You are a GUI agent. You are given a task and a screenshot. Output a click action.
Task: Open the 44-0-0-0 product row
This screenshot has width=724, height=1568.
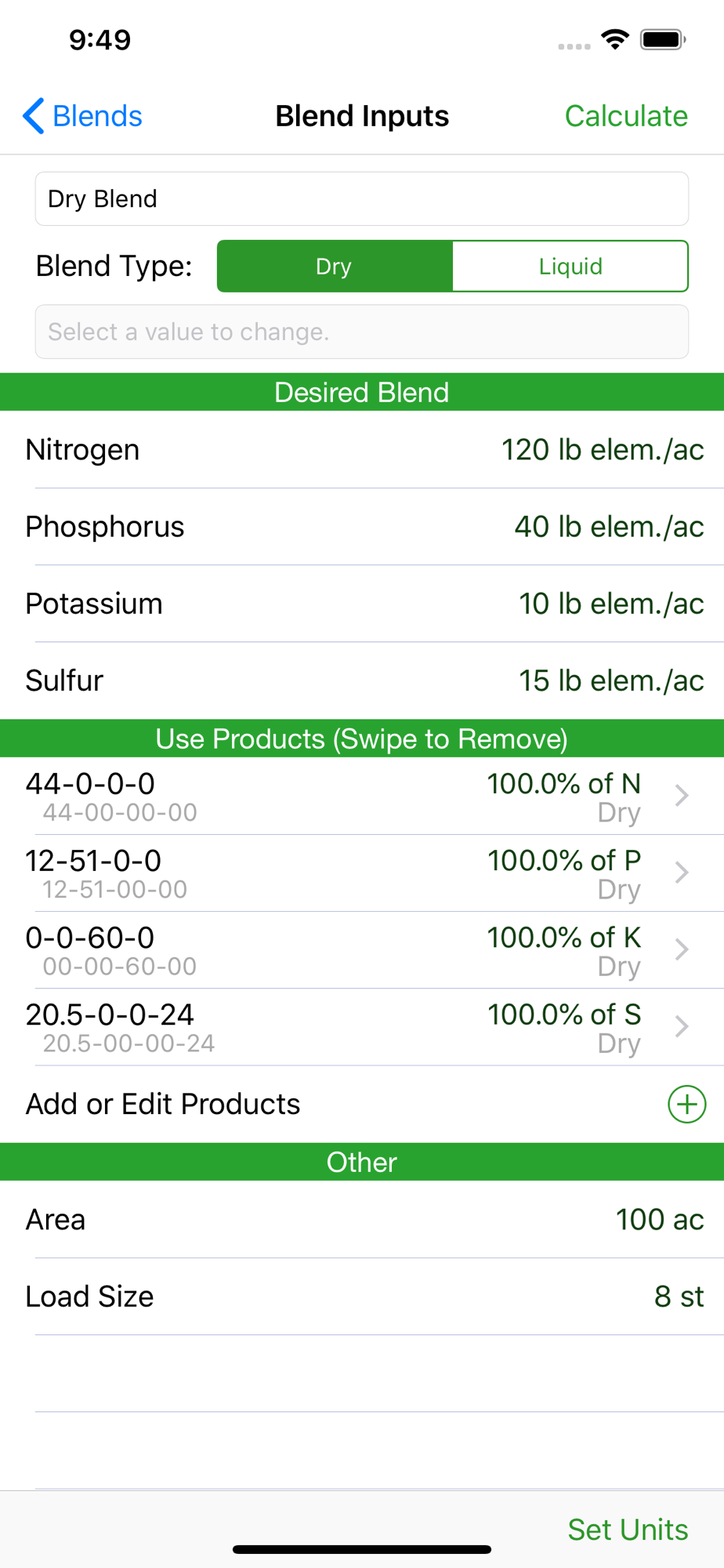pos(362,796)
